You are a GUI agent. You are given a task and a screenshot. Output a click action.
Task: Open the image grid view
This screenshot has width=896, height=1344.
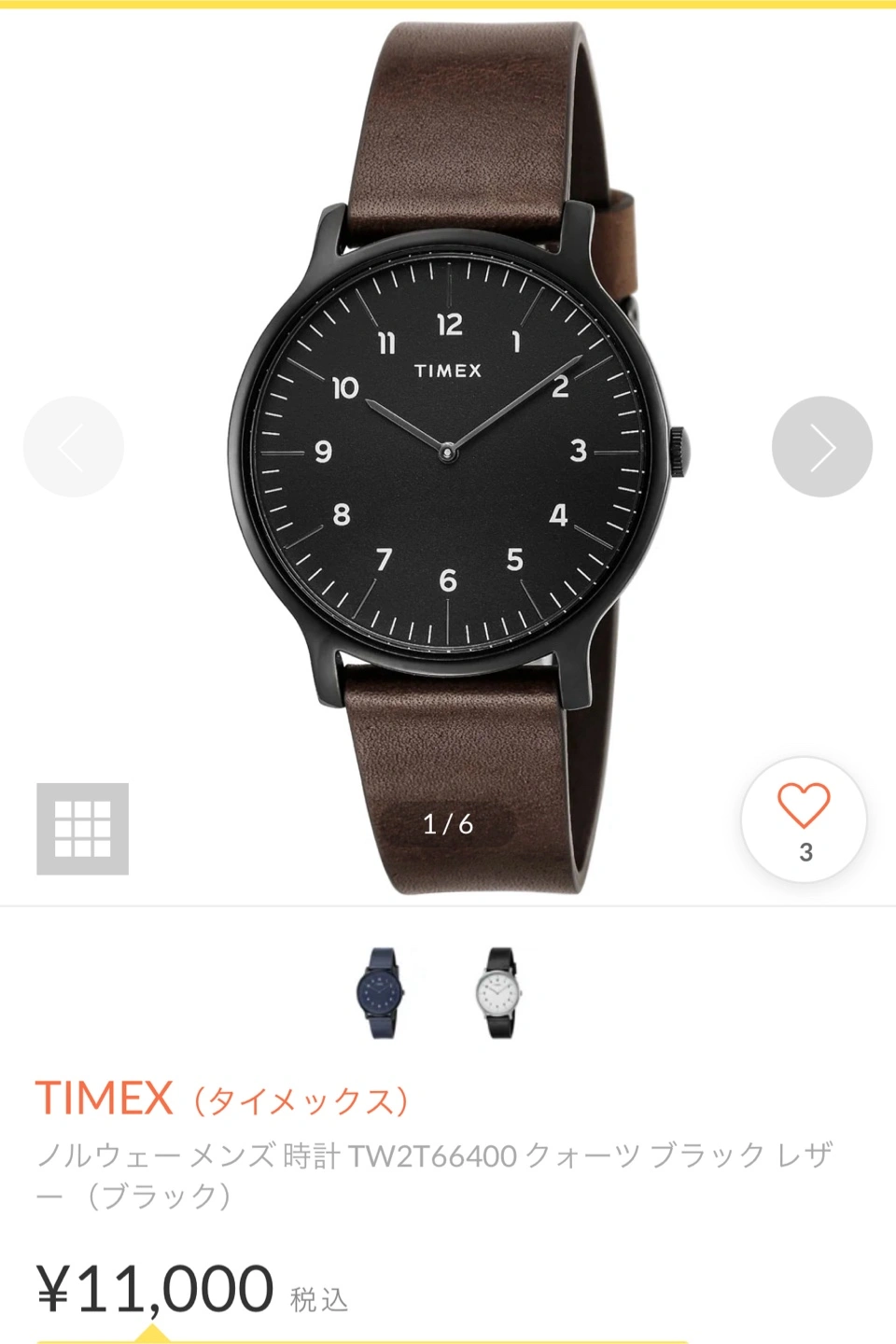point(82,829)
